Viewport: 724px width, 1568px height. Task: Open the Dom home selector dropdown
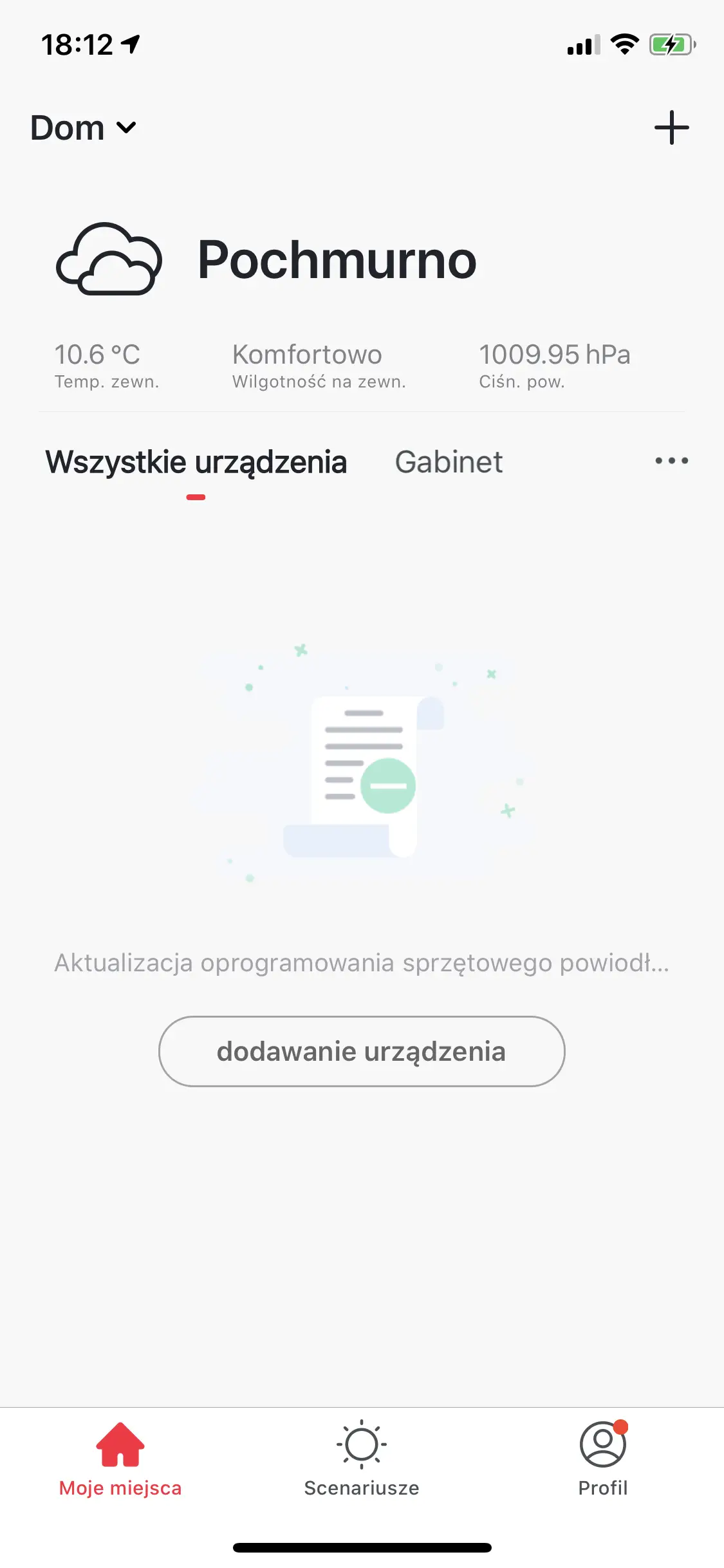pos(83,127)
